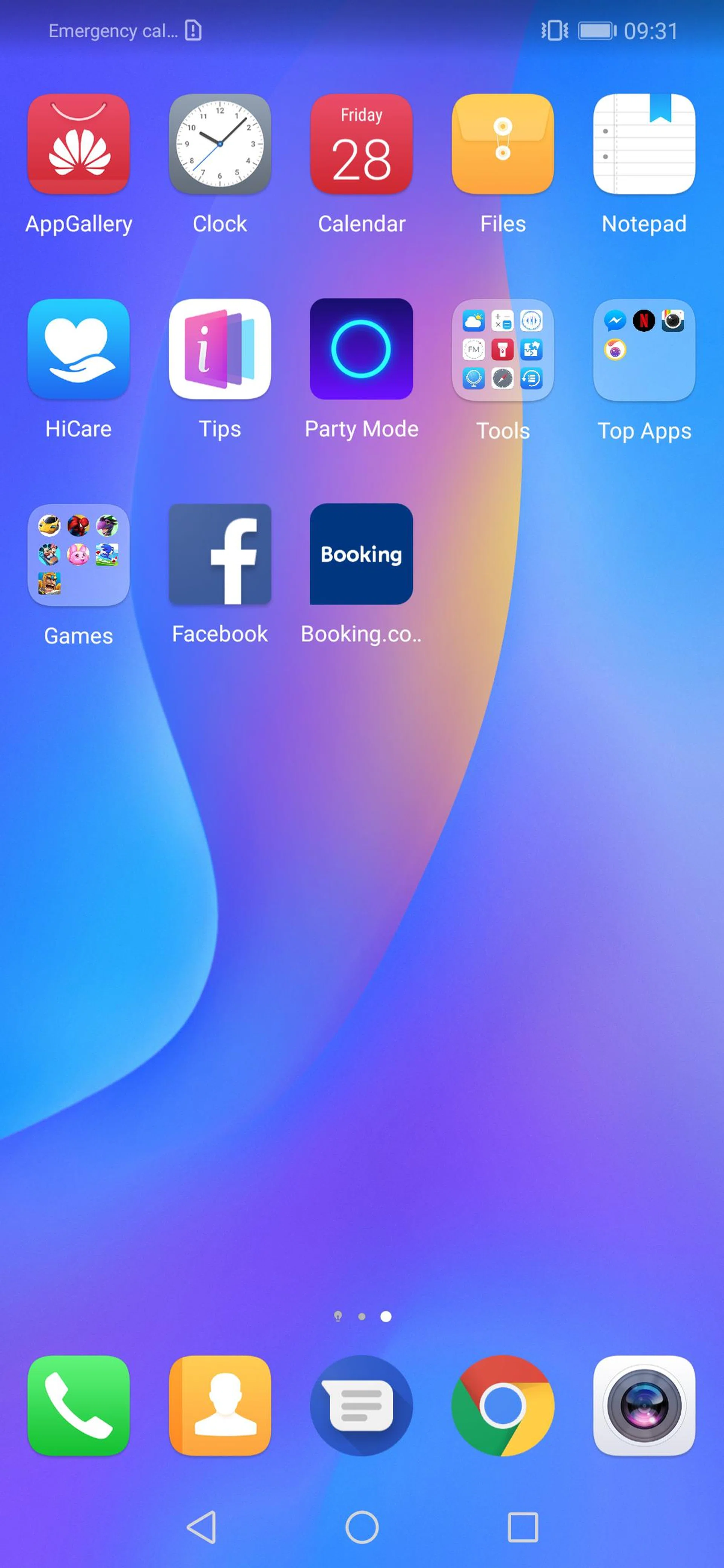Open the HiCare app
The width and height of the screenshot is (724, 1568).
click(78, 349)
